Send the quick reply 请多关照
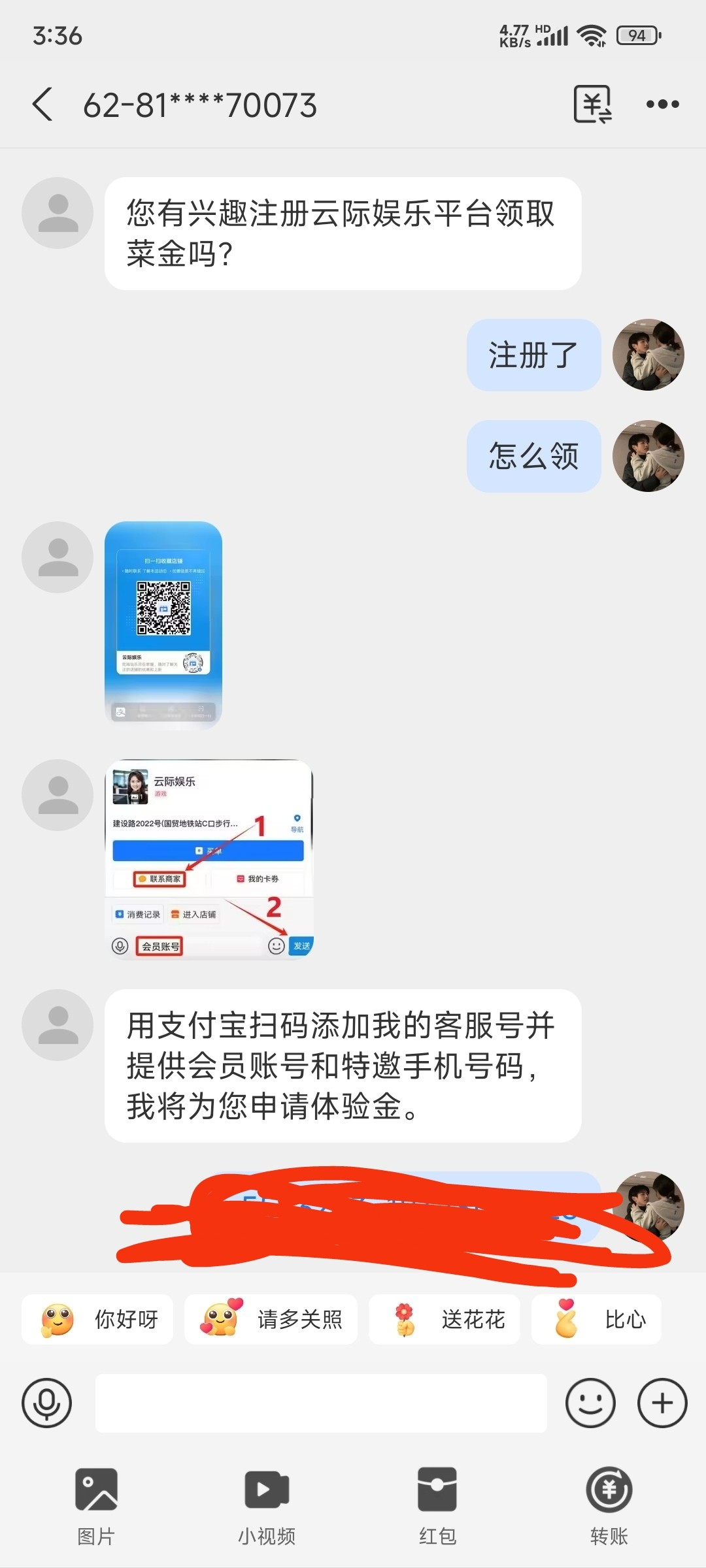Screen dimensions: 706x1568 click(271, 1319)
